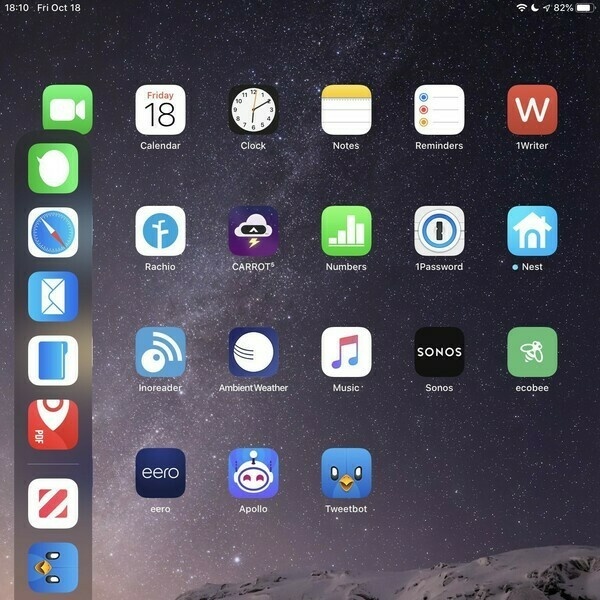This screenshot has height=600, width=600.
Task: Open the eero app
Action: coord(160,473)
